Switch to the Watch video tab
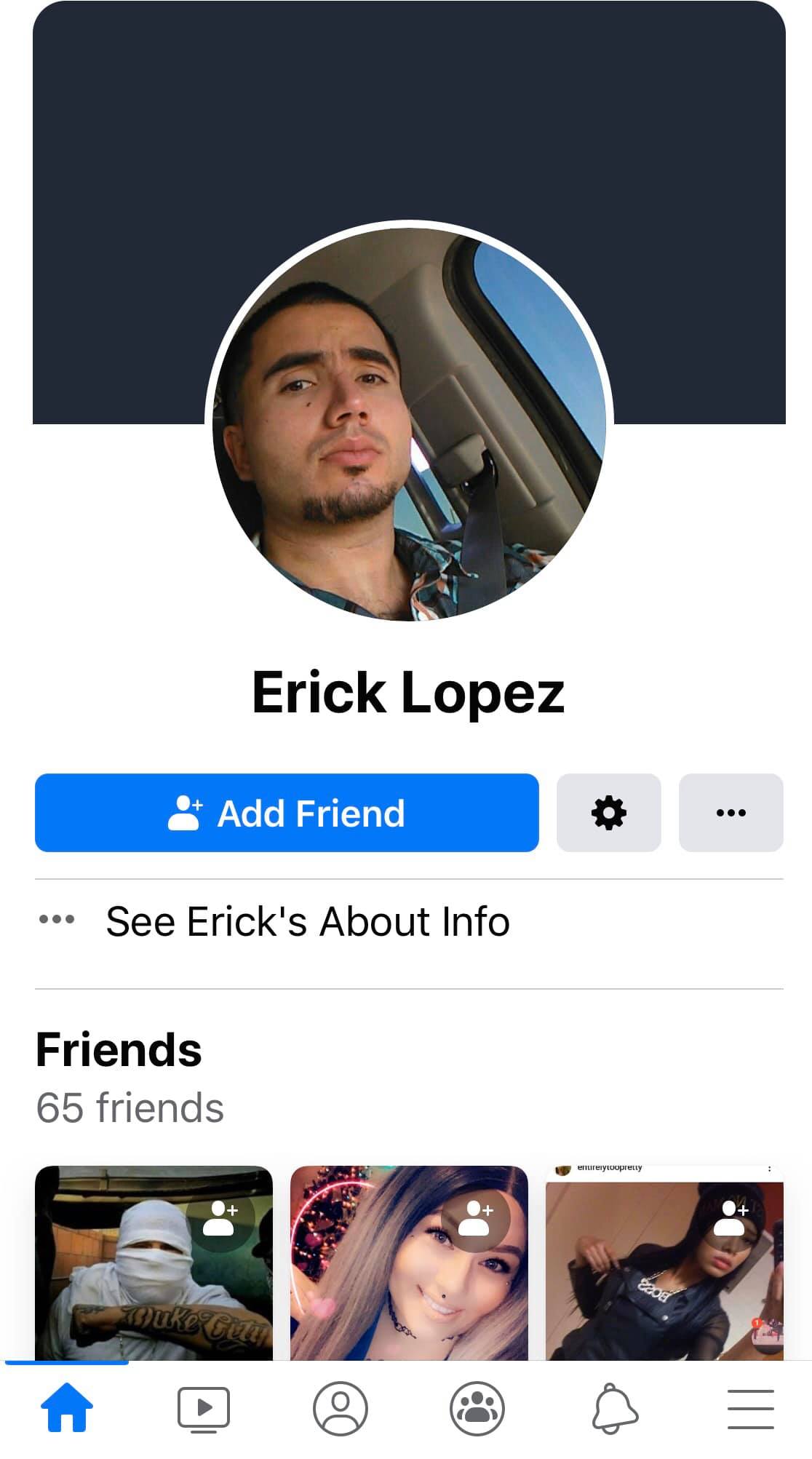Image resolution: width=812 pixels, height=1459 pixels. [204, 1408]
